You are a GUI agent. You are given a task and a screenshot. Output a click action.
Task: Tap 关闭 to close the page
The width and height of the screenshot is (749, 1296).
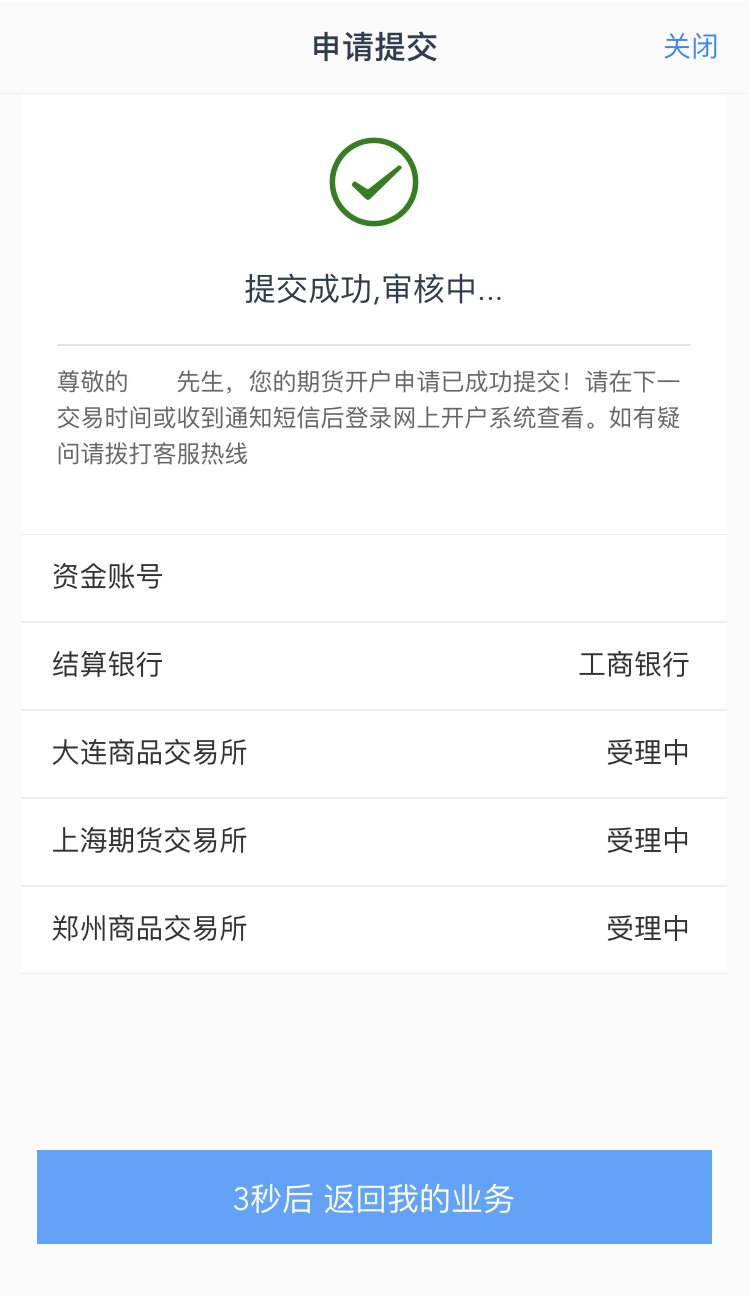tap(690, 47)
